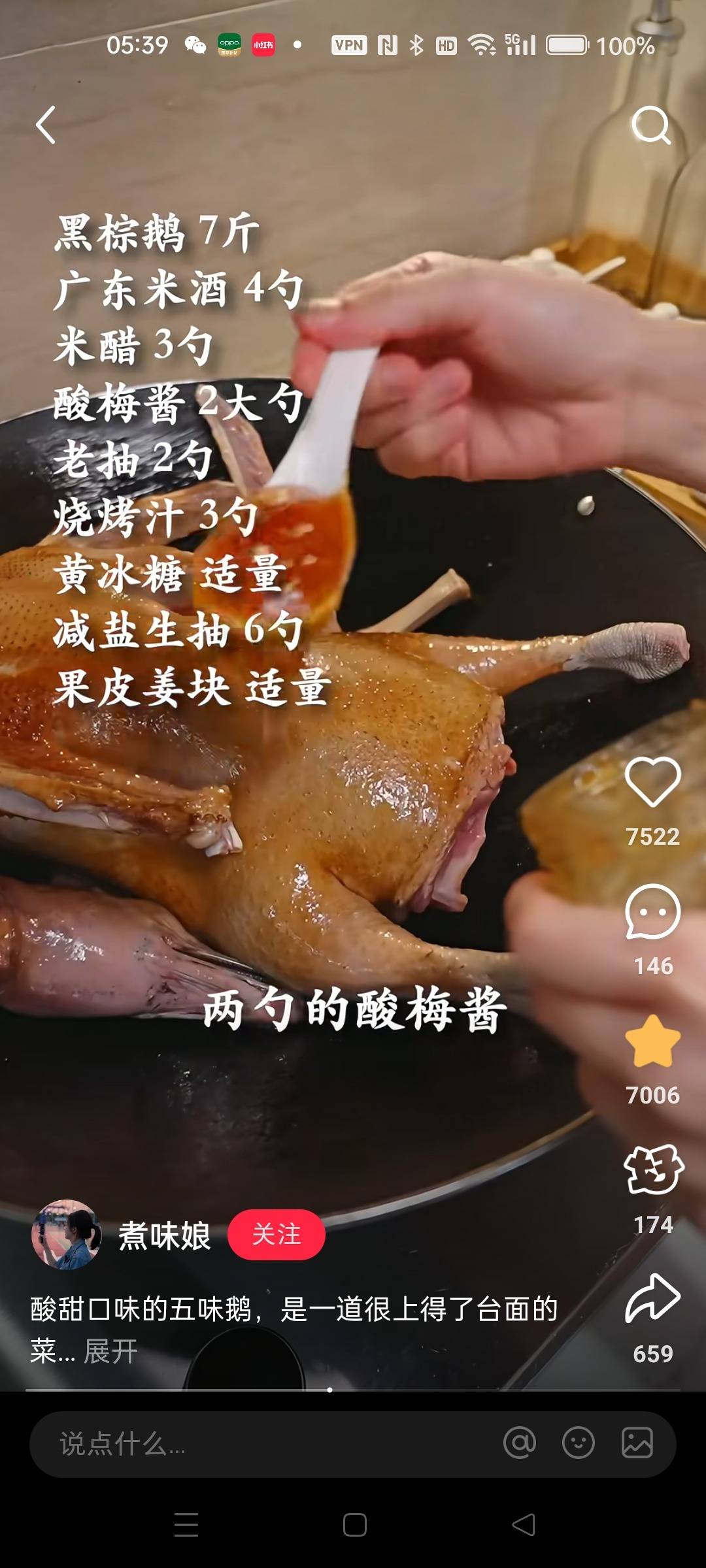Open search with the magnifier icon

[651, 124]
